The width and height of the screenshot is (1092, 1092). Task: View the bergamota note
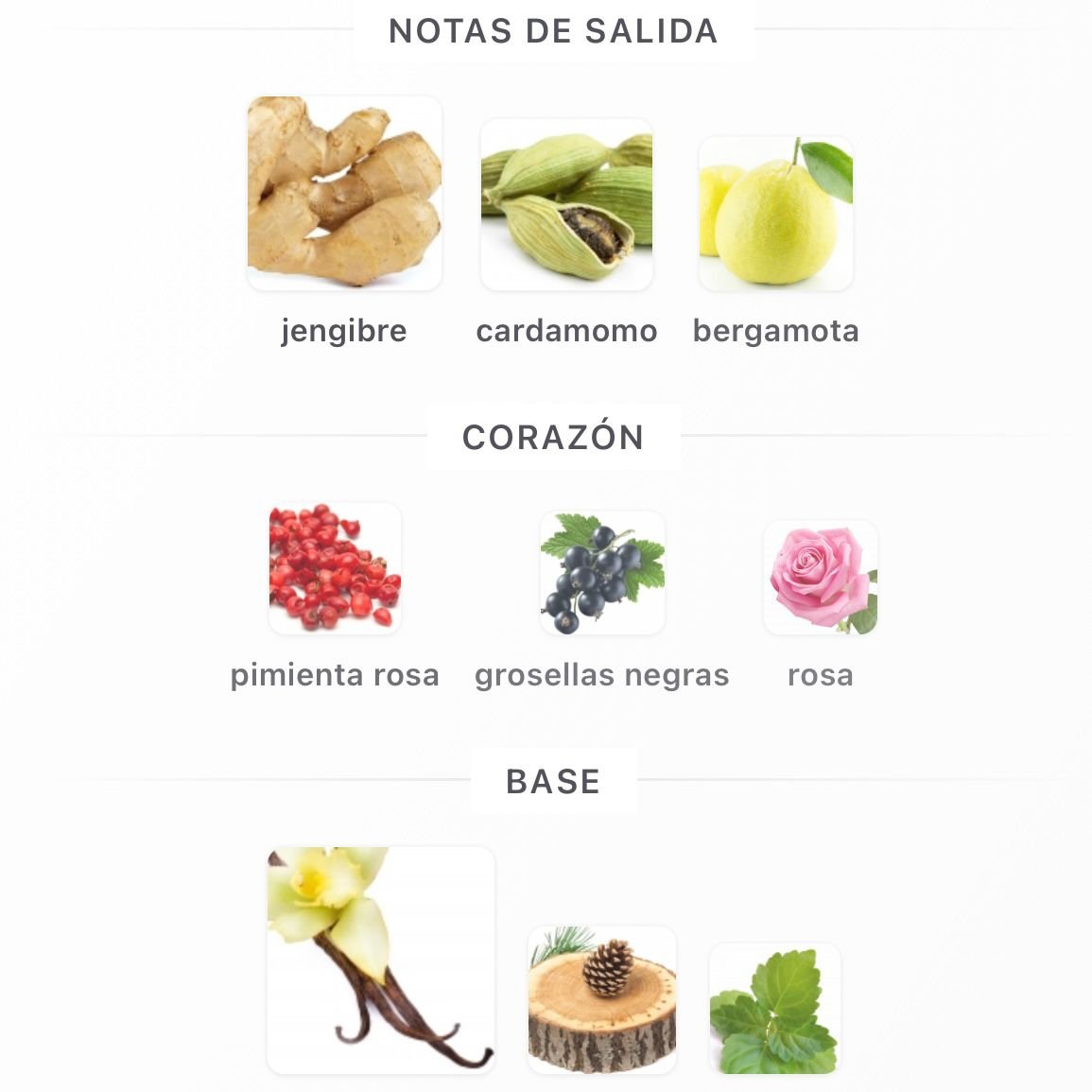coord(775,213)
